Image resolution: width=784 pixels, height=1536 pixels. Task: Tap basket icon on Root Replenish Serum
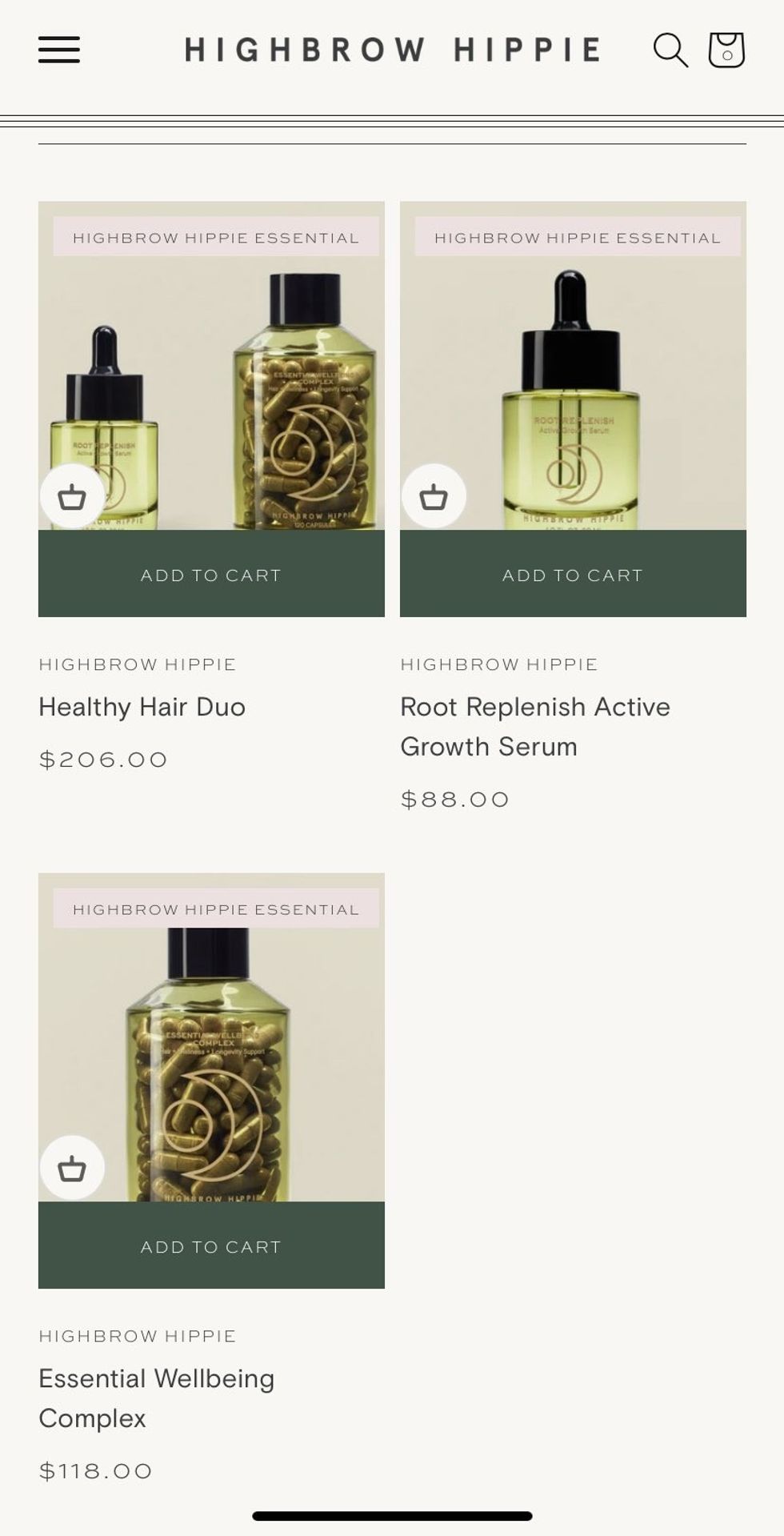tap(434, 497)
